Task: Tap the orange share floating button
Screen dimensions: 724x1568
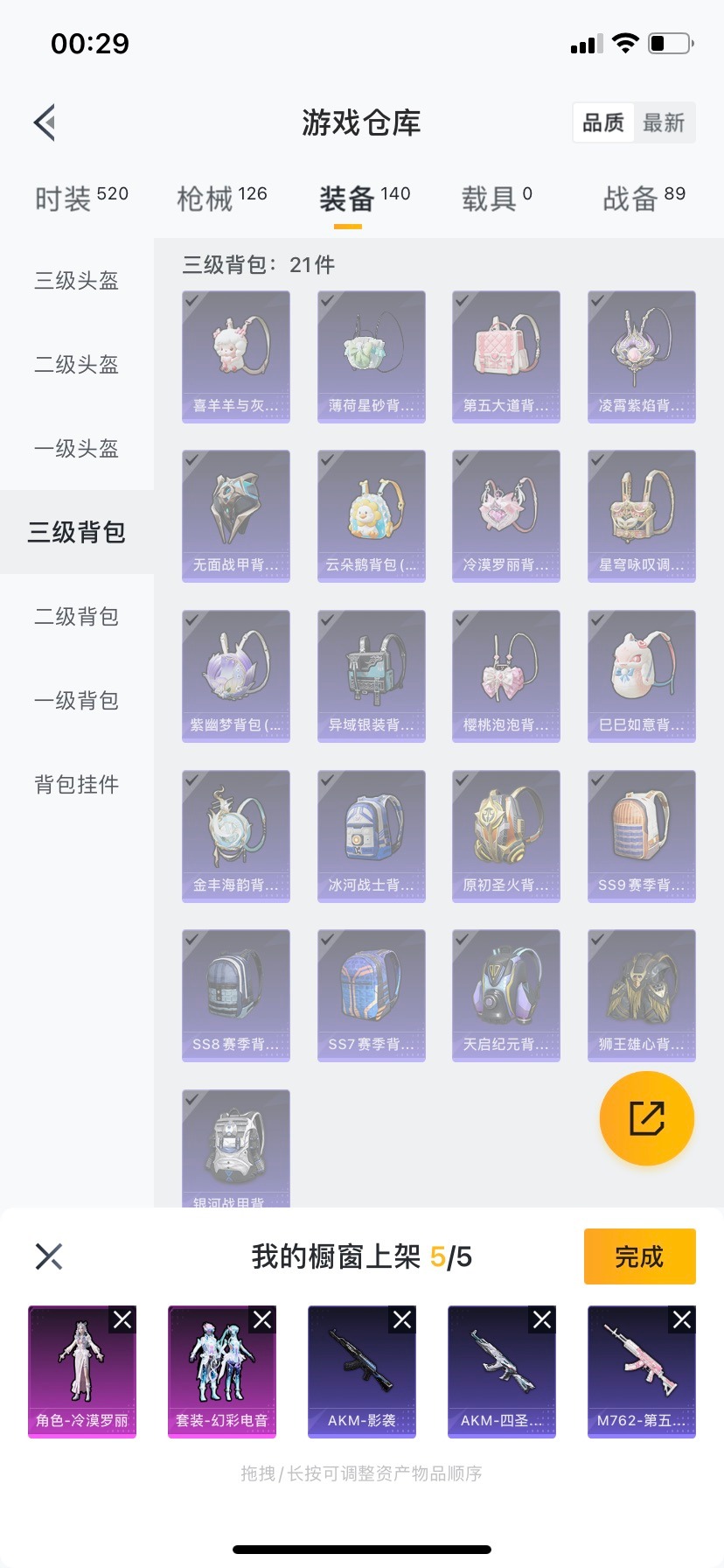Action: [x=646, y=1118]
